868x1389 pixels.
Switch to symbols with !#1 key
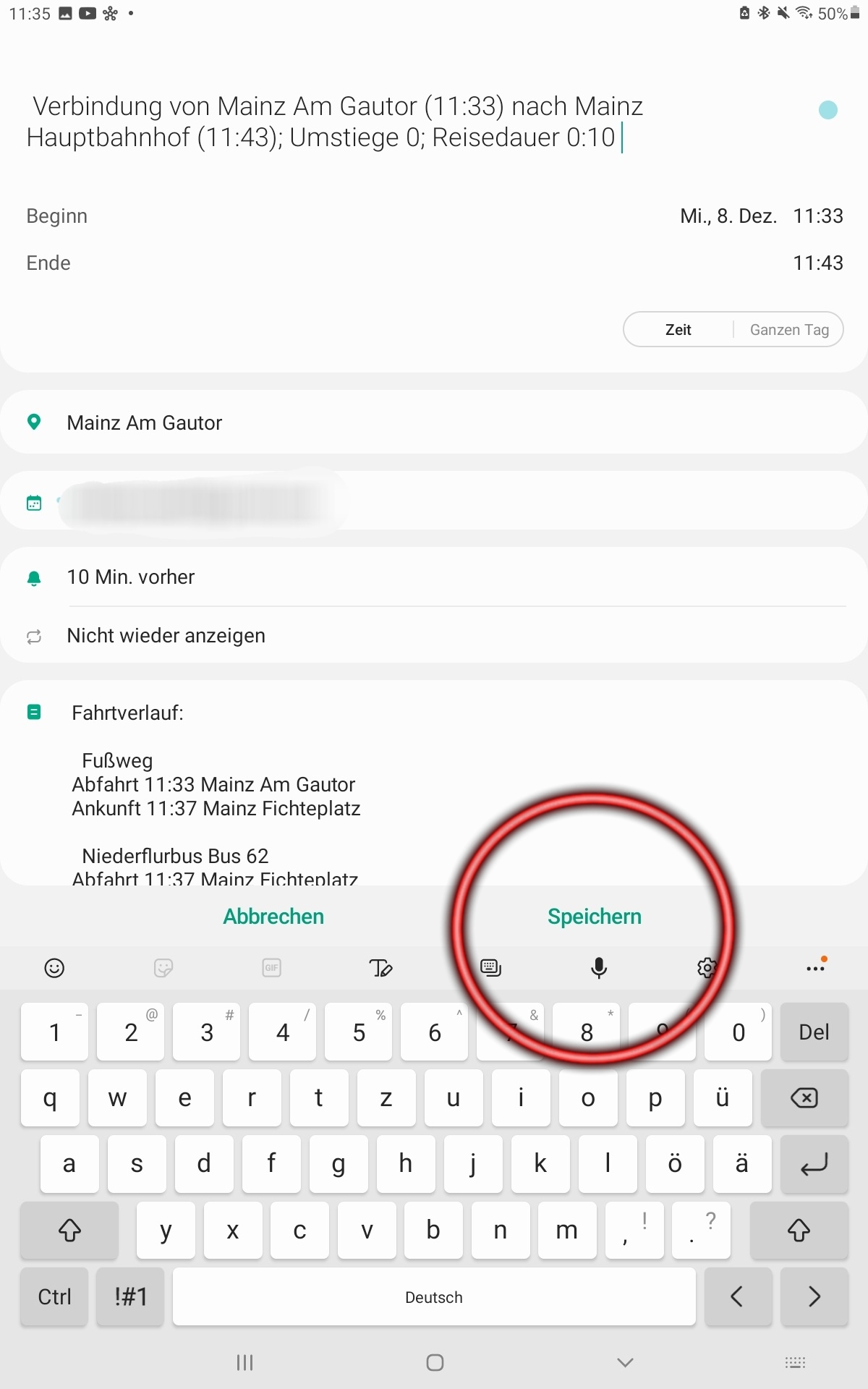pyautogui.click(x=130, y=1296)
